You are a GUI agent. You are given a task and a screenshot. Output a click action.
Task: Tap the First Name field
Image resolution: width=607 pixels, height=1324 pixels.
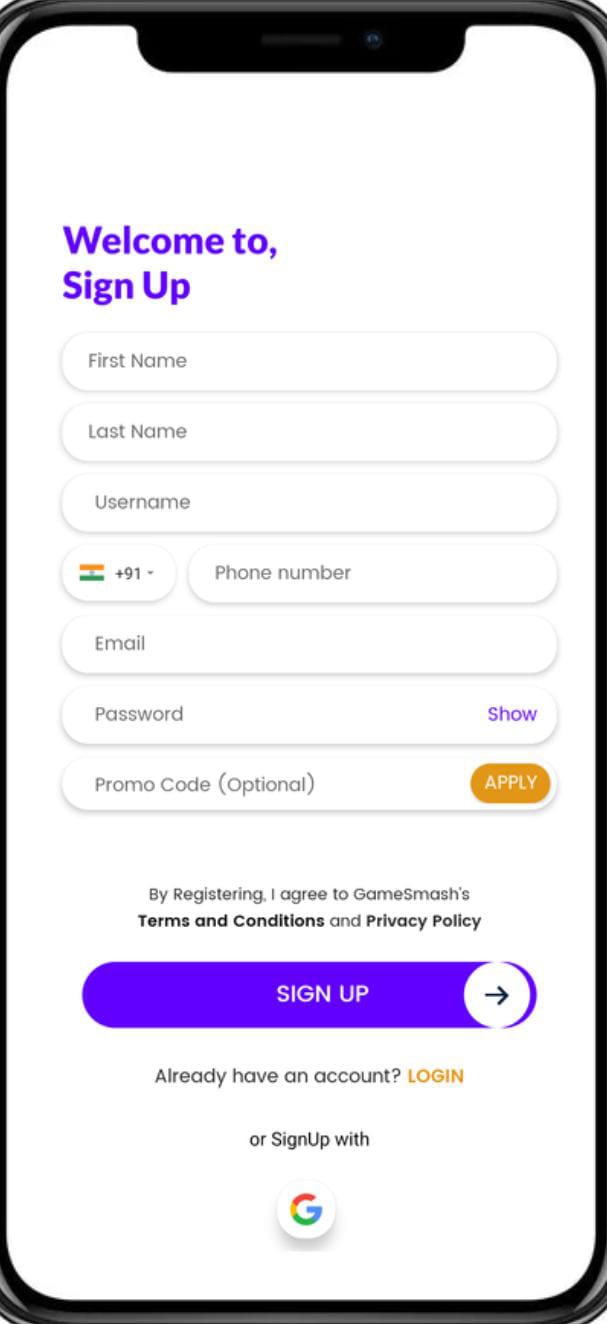pyautogui.click(x=308, y=361)
